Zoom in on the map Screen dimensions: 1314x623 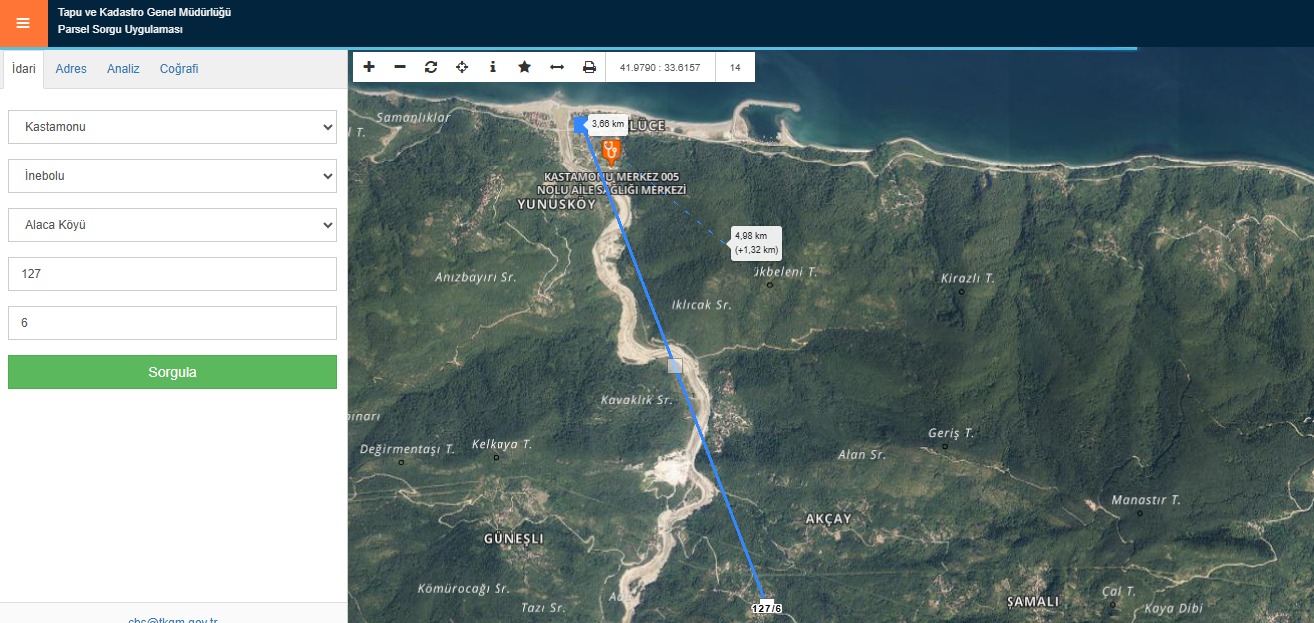point(369,67)
